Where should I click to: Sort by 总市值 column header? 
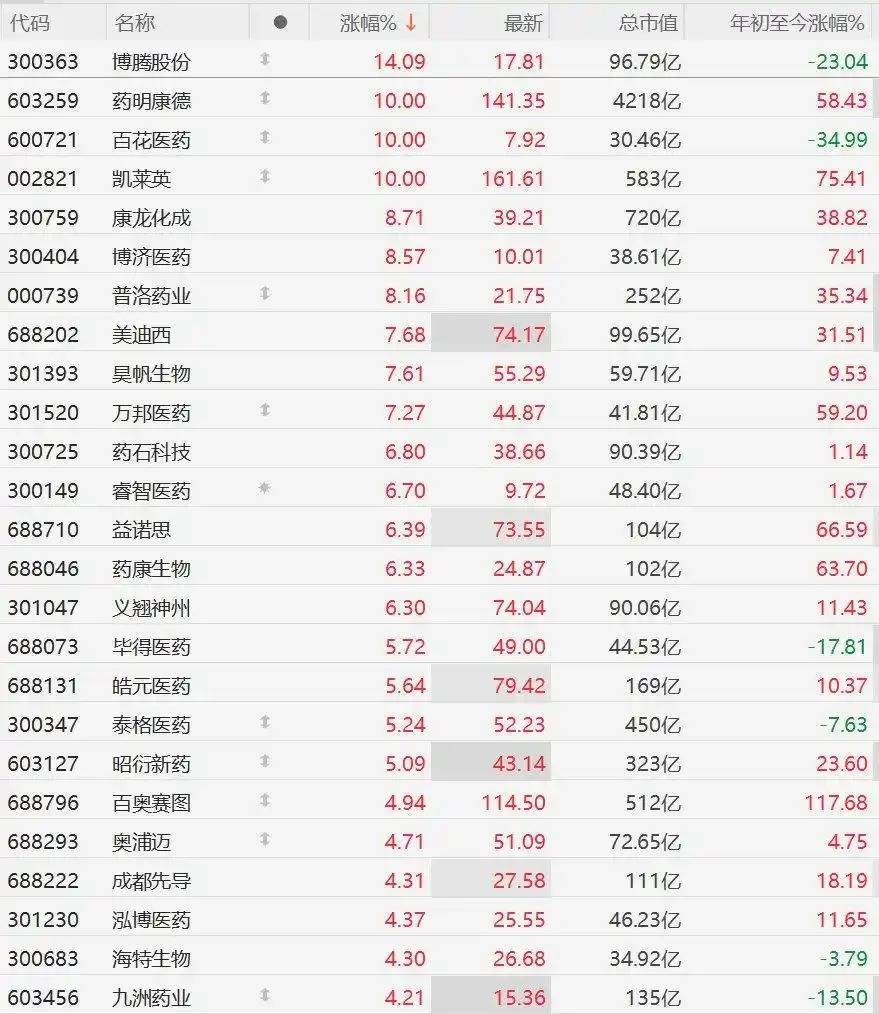tap(648, 23)
